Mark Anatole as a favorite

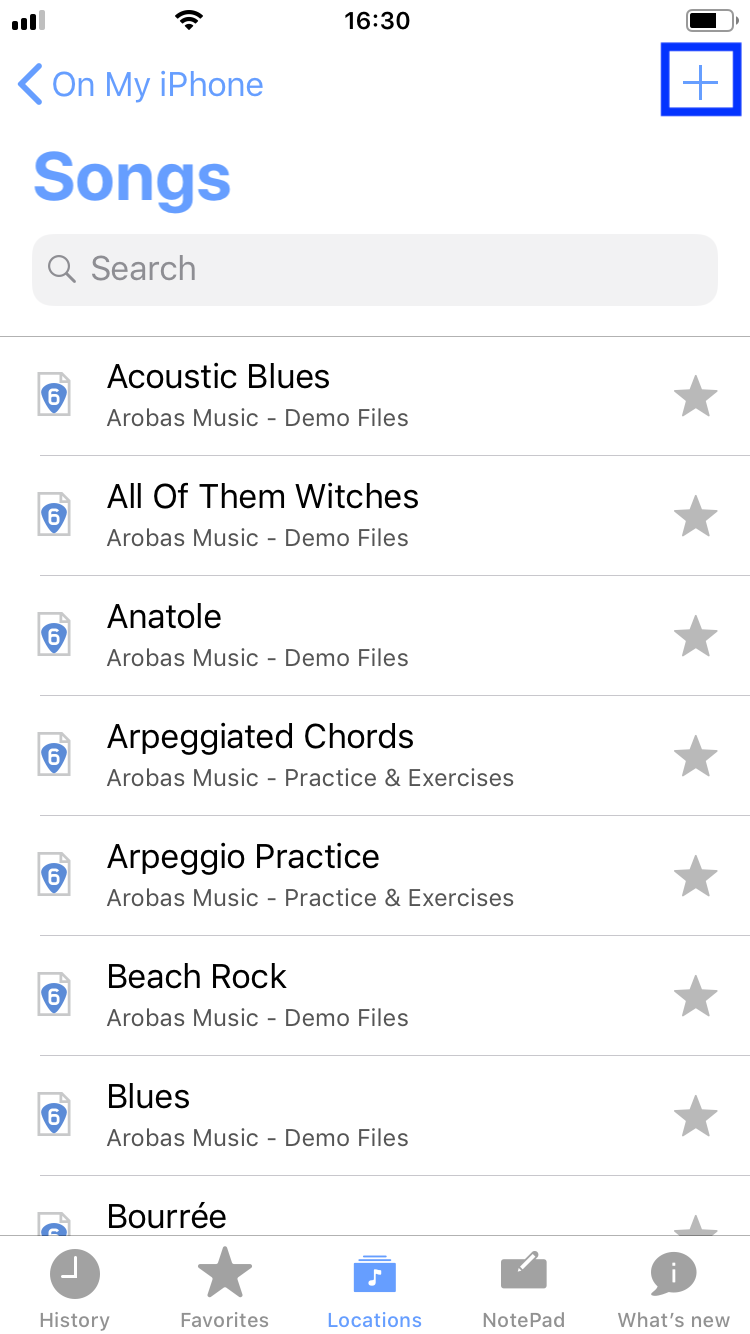coord(695,637)
